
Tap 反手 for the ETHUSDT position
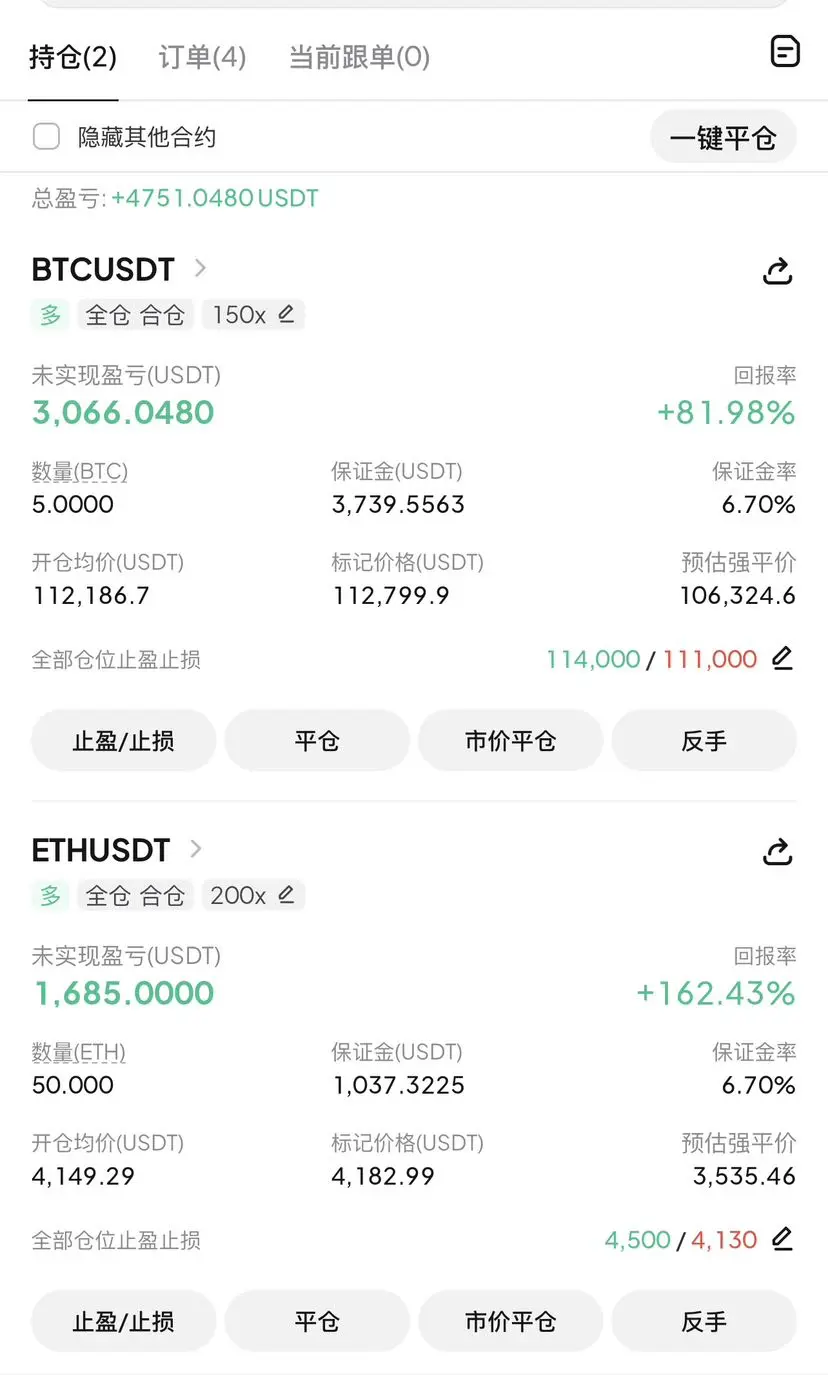pyautogui.click(x=704, y=1322)
